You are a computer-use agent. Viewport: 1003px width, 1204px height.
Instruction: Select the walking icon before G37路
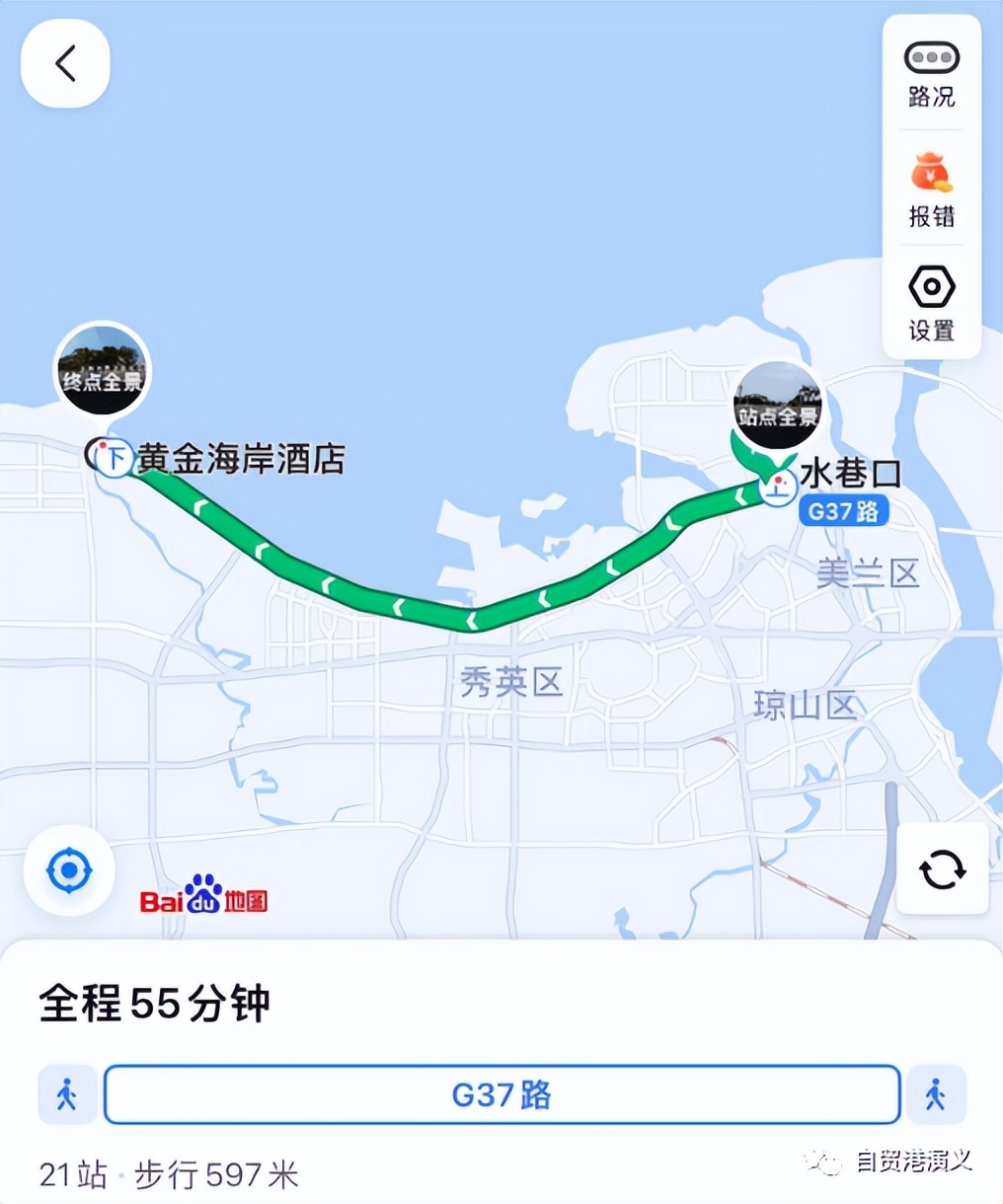(x=65, y=1094)
